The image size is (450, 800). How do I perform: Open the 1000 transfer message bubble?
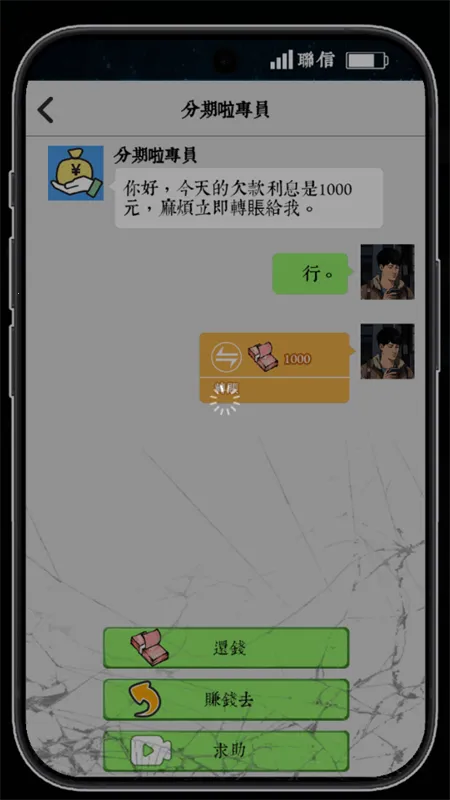(274, 368)
